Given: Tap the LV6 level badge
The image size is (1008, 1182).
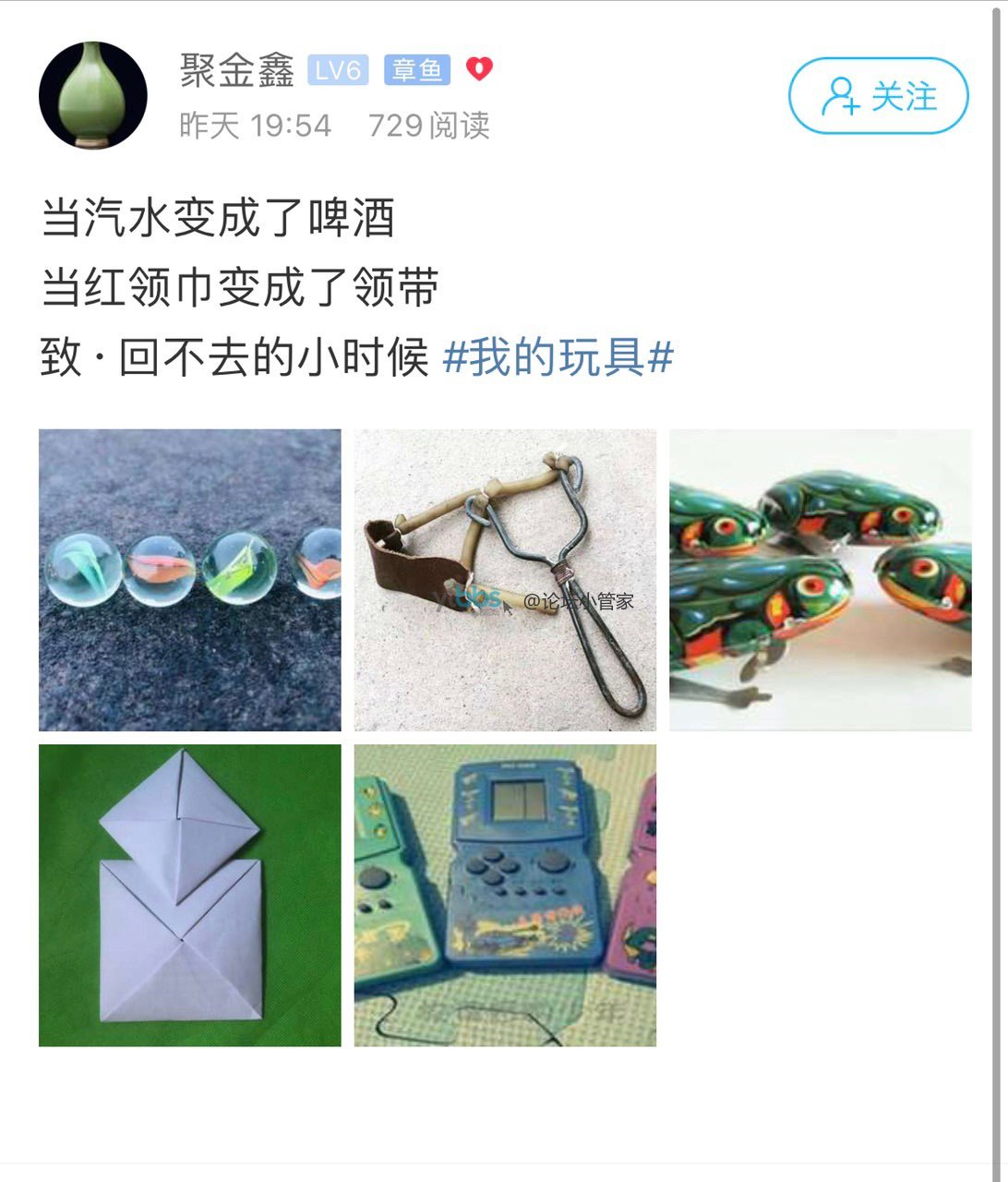Looking at the screenshot, I should pos(338,70).
